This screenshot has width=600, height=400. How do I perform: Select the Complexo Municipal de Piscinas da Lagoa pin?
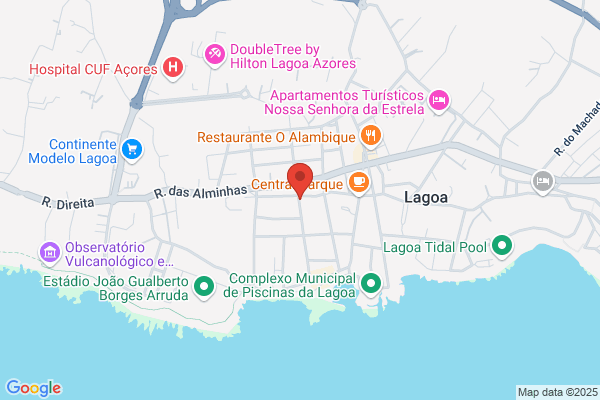click(x=371, y=284)
